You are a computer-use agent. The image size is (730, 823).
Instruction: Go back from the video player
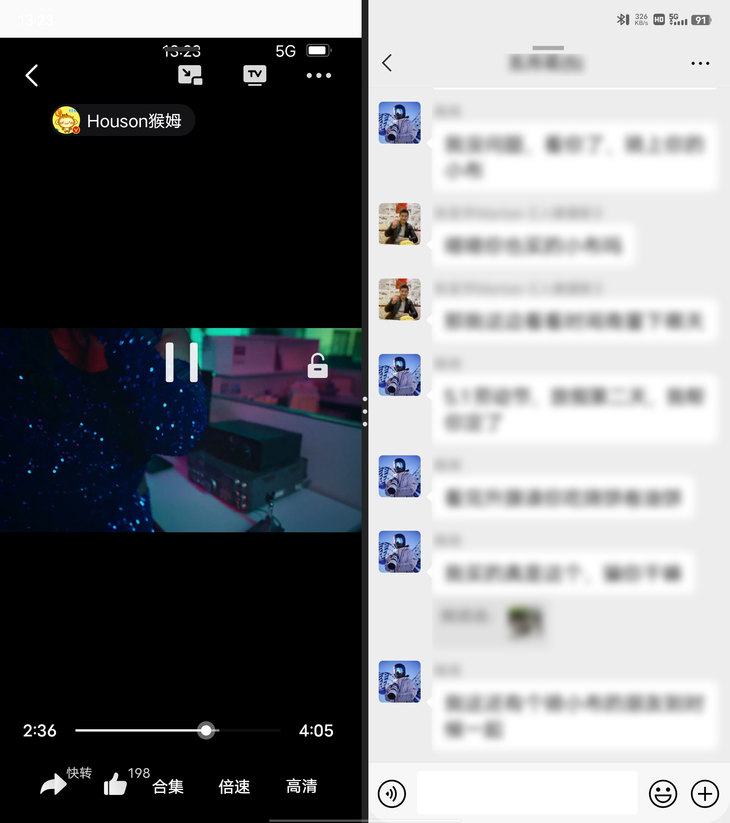(x=32, y=75)
